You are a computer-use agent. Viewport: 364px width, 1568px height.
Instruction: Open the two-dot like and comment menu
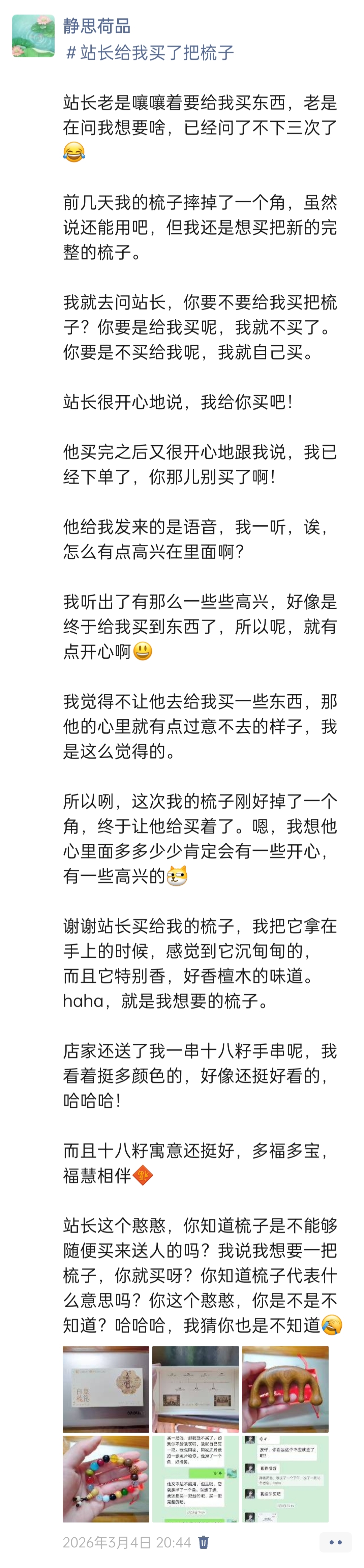click(x=335, y=1542)
